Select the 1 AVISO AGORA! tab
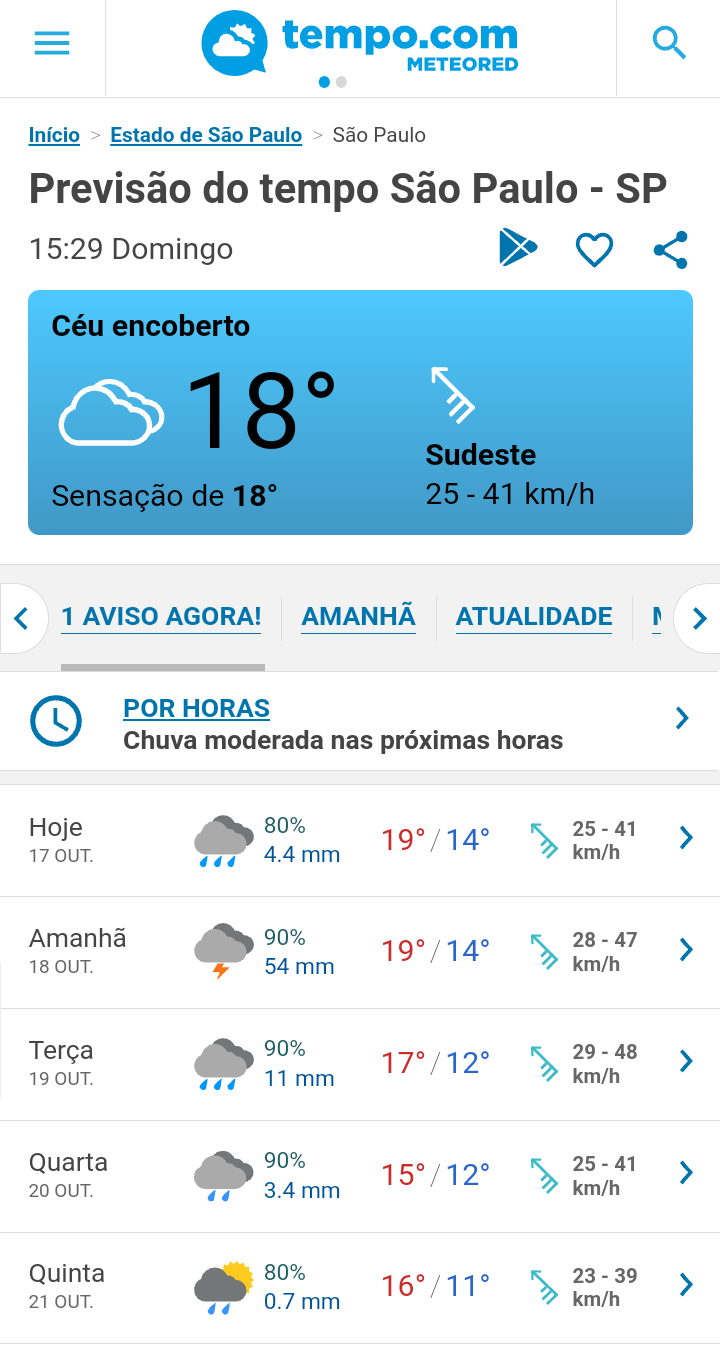The image size is (720, 1358). pyautogui.click(x=161, y=617)
